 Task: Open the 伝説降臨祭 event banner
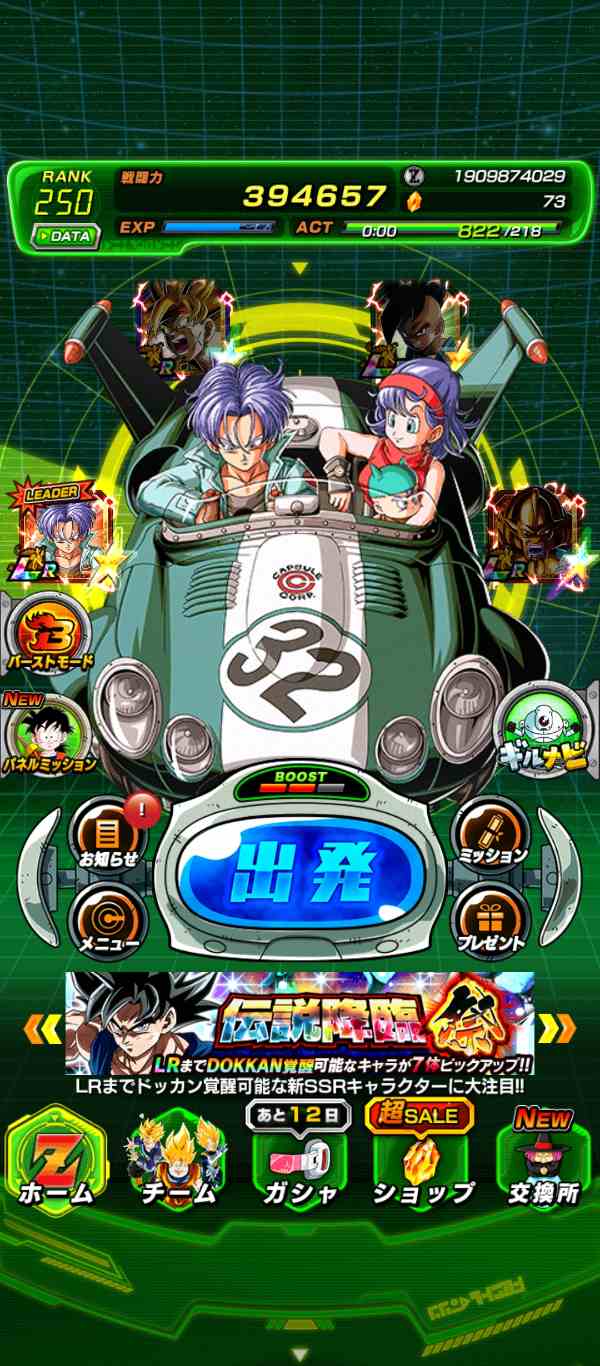(x=300, y=1024)
